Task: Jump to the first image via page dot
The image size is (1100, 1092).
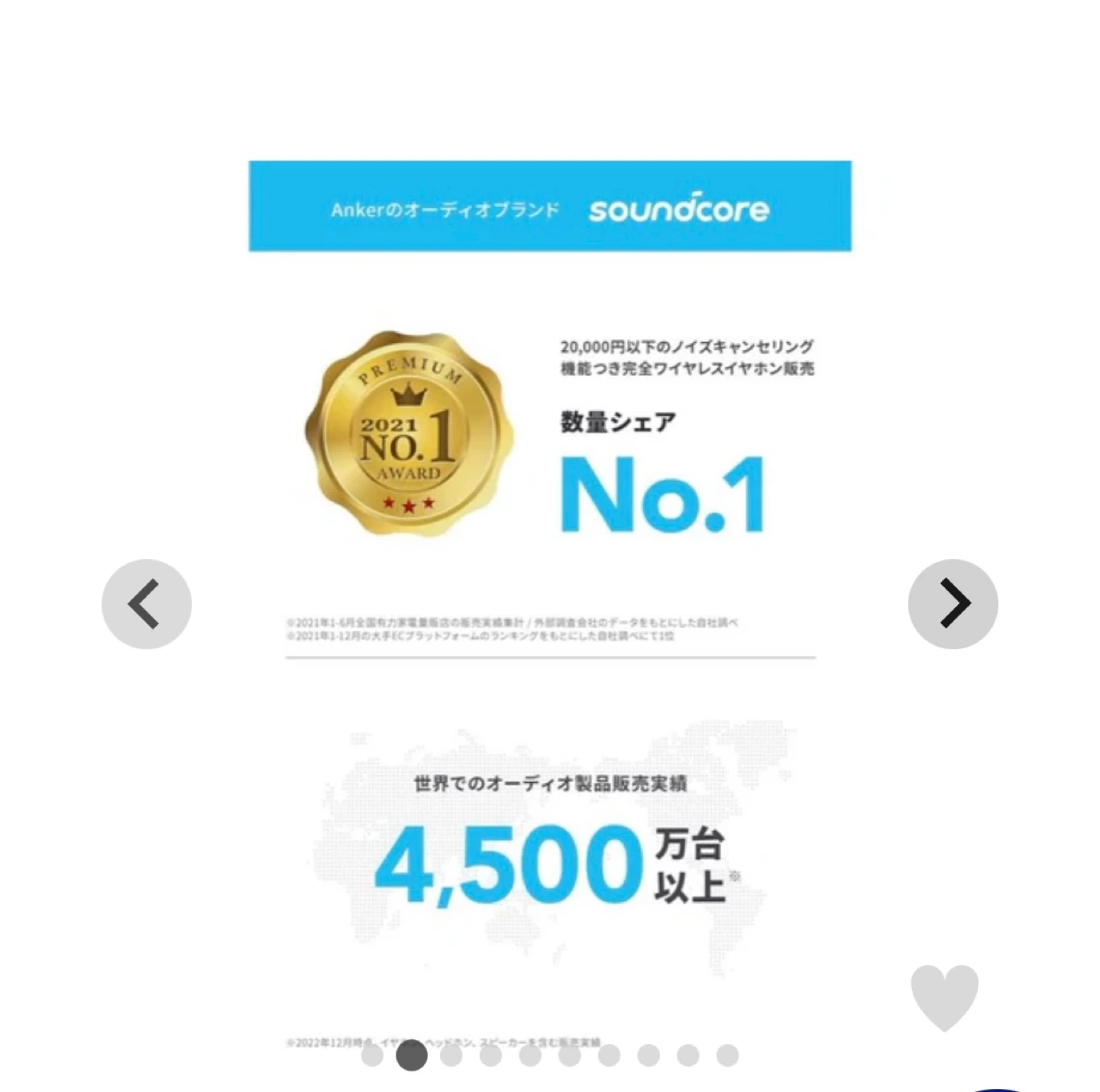Action: coord(372,1055)
